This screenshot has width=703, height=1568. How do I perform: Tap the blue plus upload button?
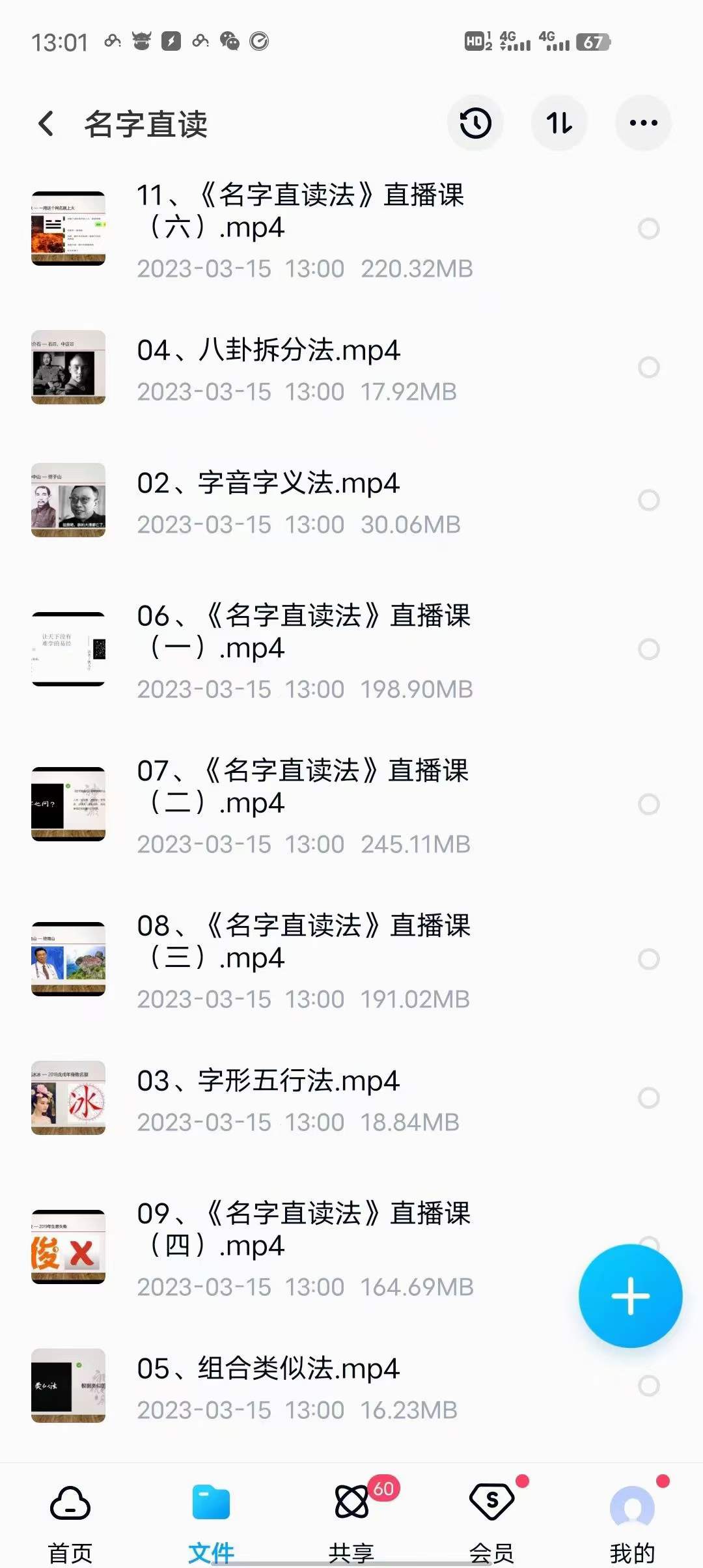tap(629, 1296)
